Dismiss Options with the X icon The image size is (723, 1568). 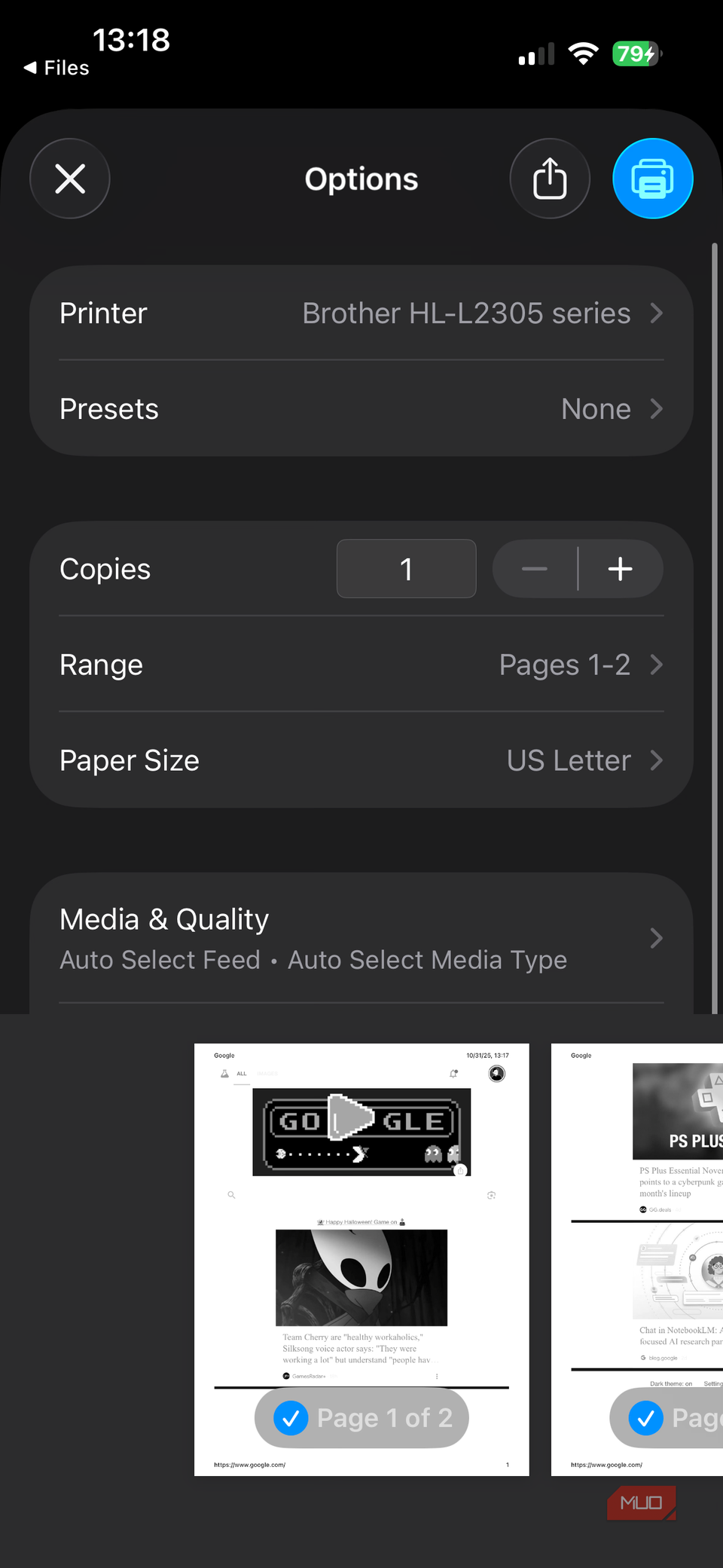(x=69, y=179)
